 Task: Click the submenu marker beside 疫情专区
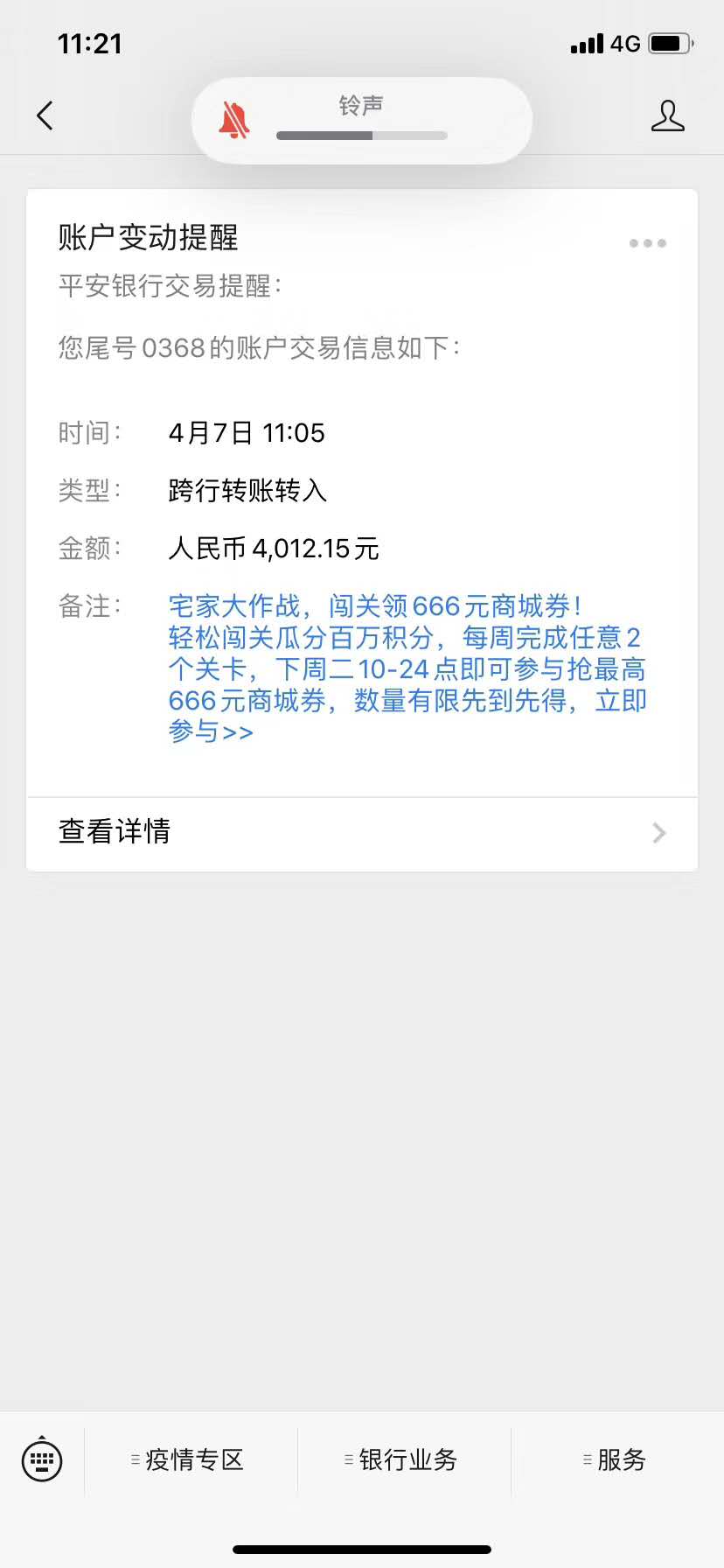coord(133,1459)
